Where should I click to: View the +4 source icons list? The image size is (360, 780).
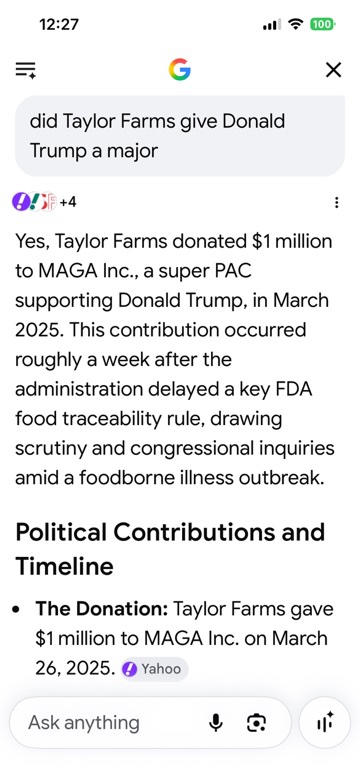pos(44,202)
